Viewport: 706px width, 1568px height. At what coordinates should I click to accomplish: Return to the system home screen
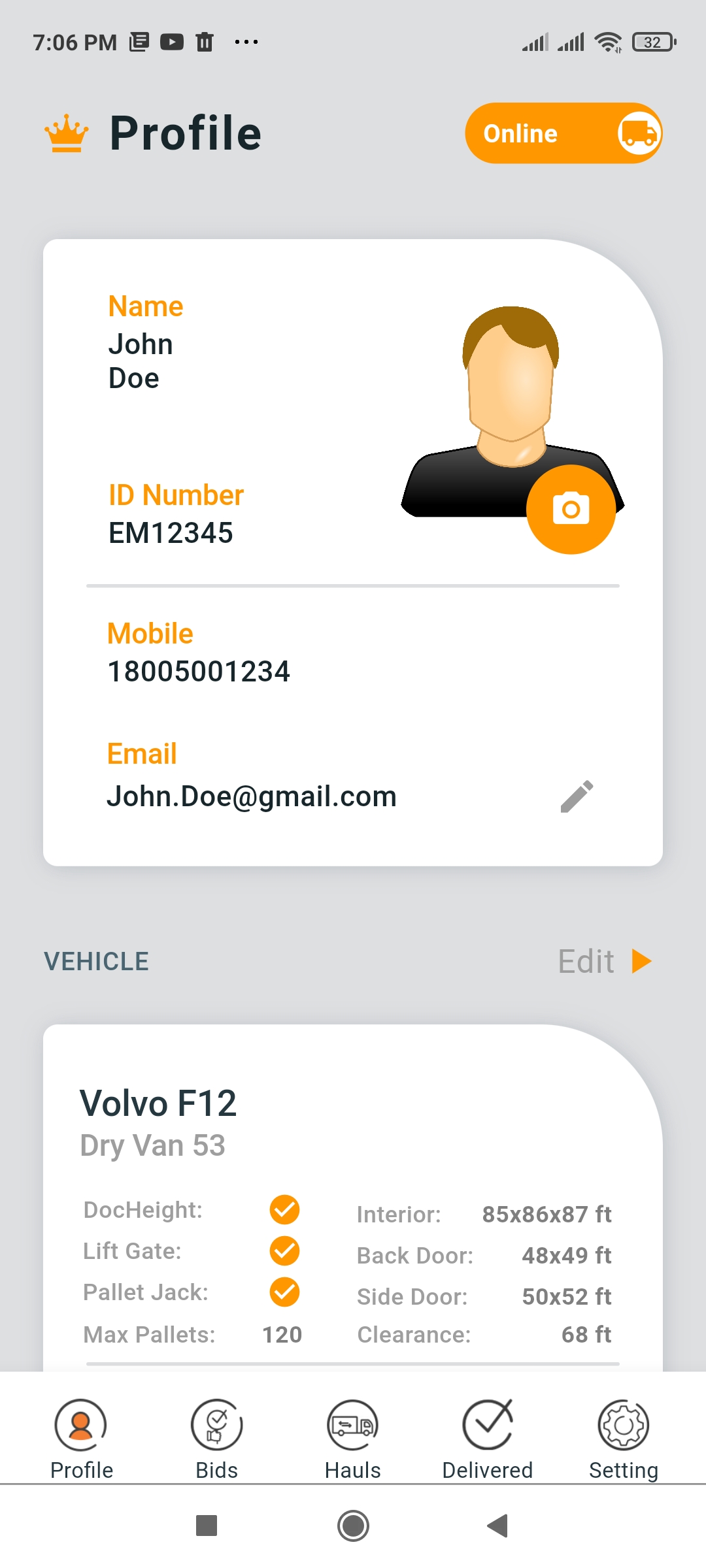click(353, 1526)
